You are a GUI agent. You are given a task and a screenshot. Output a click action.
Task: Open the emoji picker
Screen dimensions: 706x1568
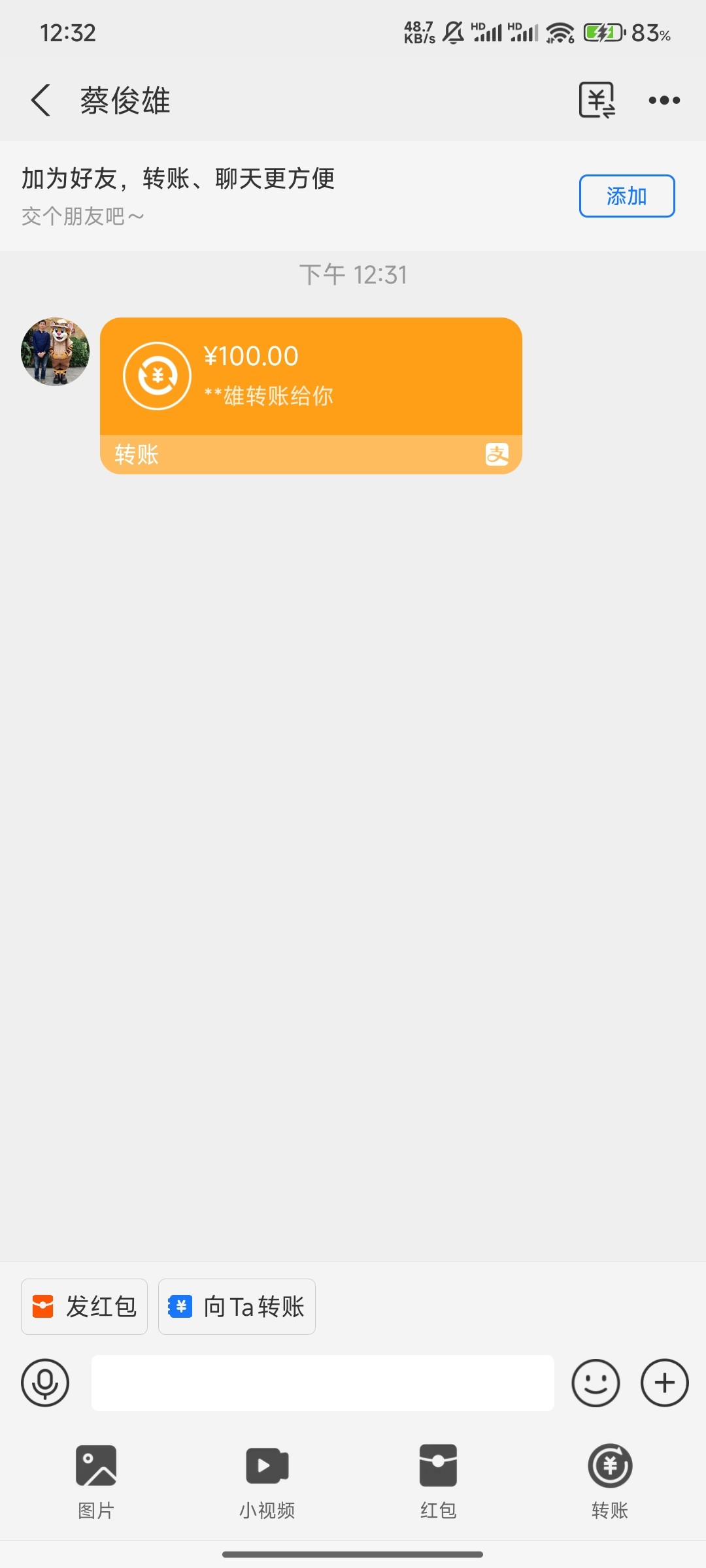click(x=596, y=1383)
